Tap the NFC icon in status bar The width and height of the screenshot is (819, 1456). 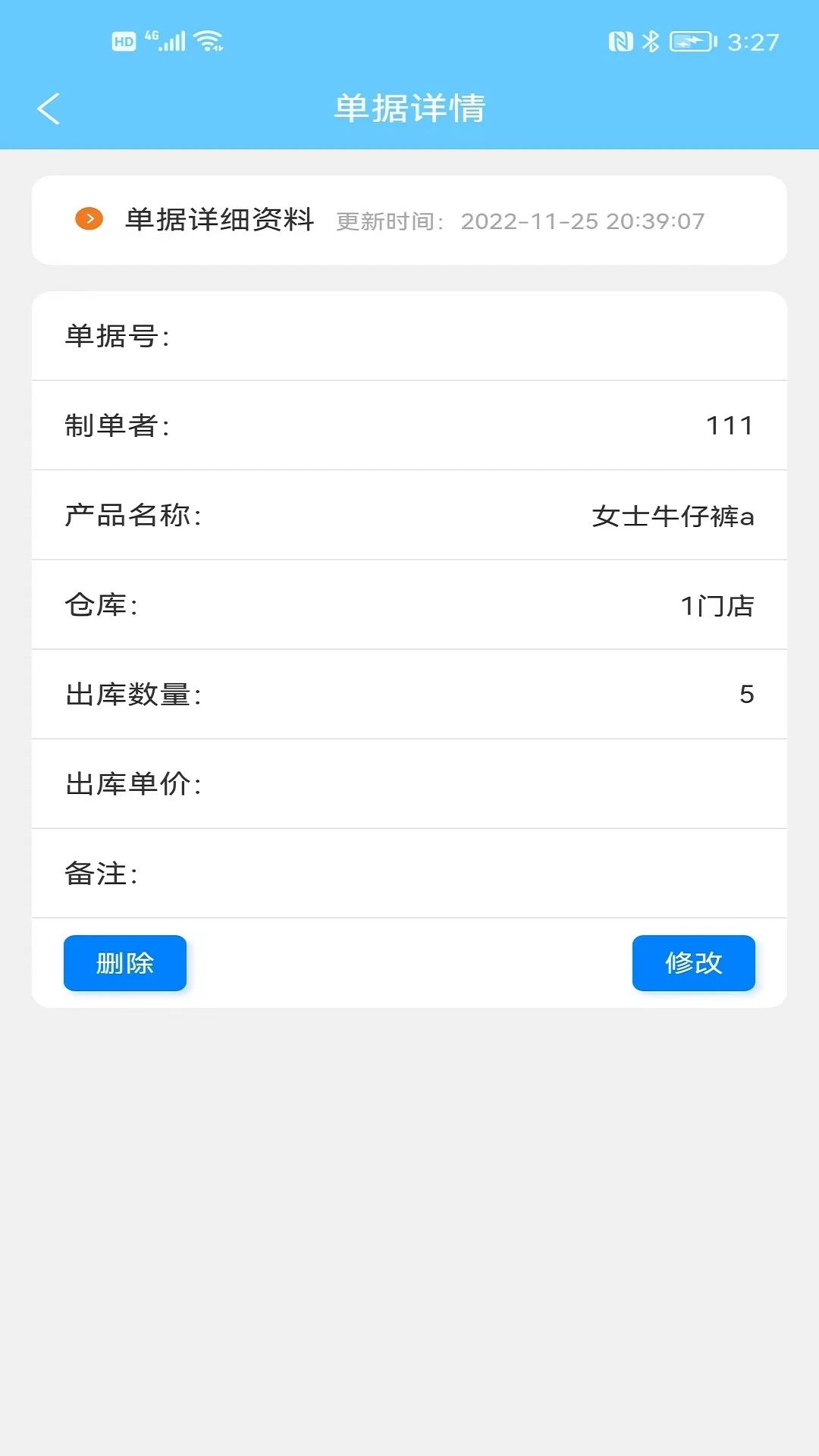[622, 42]
